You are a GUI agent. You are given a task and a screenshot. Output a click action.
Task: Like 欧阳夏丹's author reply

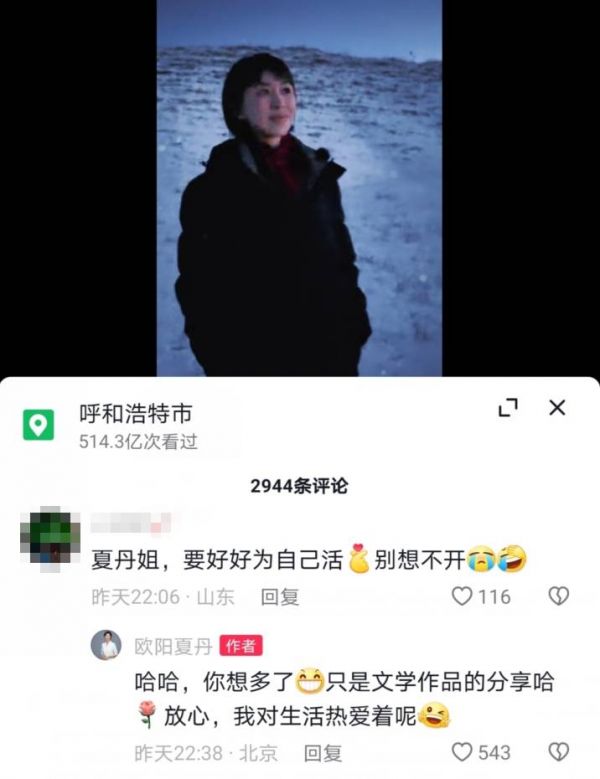coord(462,752)
